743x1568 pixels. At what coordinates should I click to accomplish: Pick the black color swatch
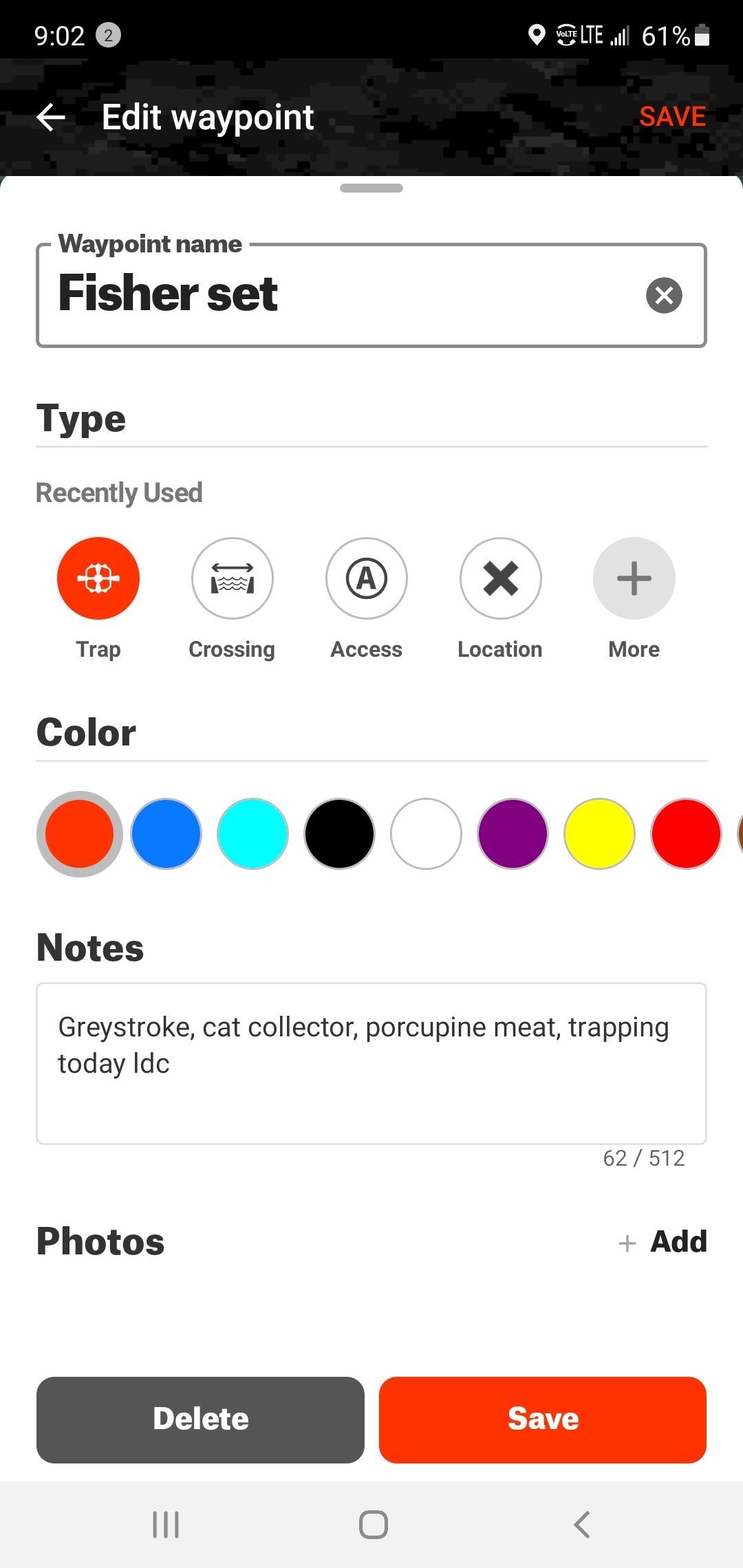tap(339, 834)
